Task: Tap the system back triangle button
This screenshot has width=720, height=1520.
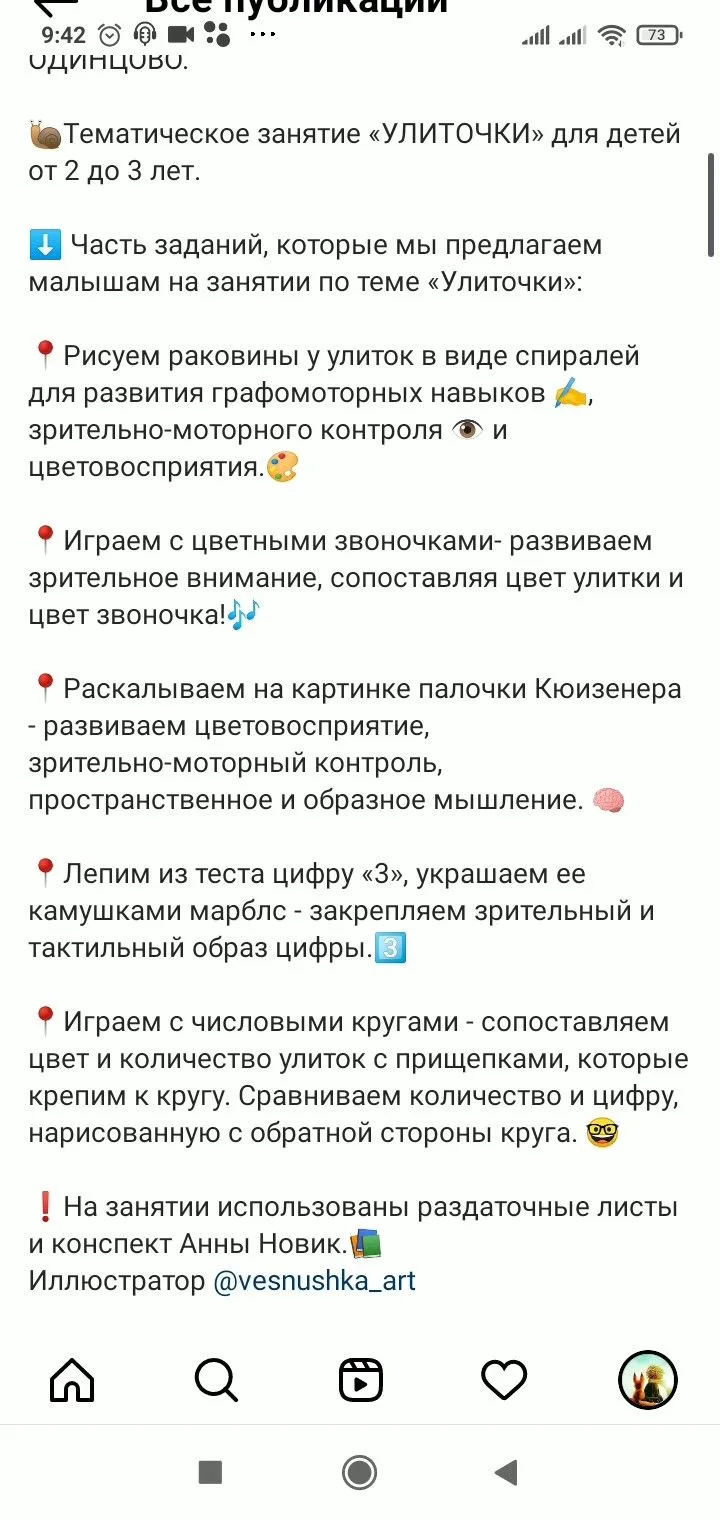Action: tap(506, 1472)
